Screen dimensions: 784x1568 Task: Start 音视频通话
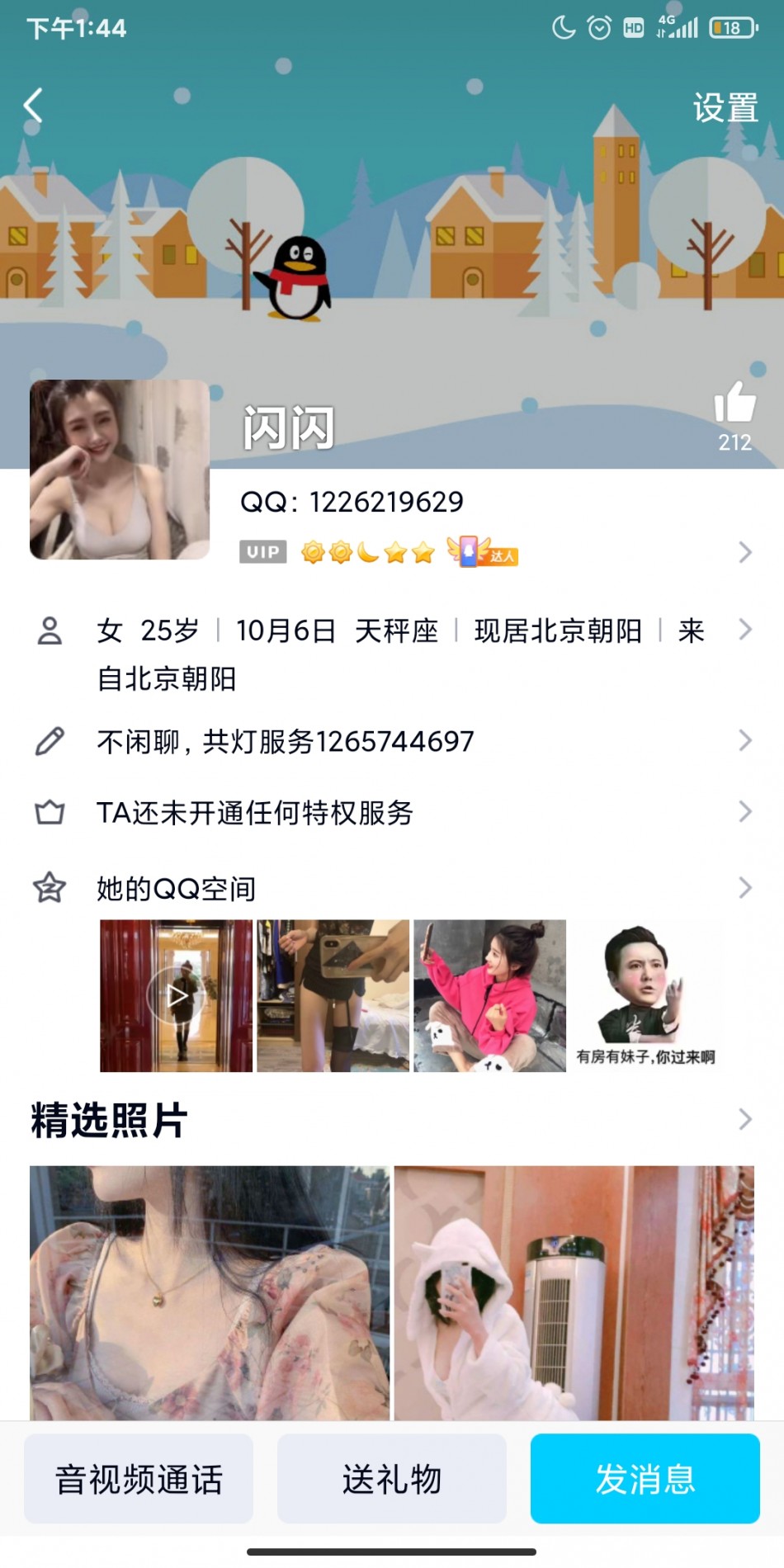139,1479
